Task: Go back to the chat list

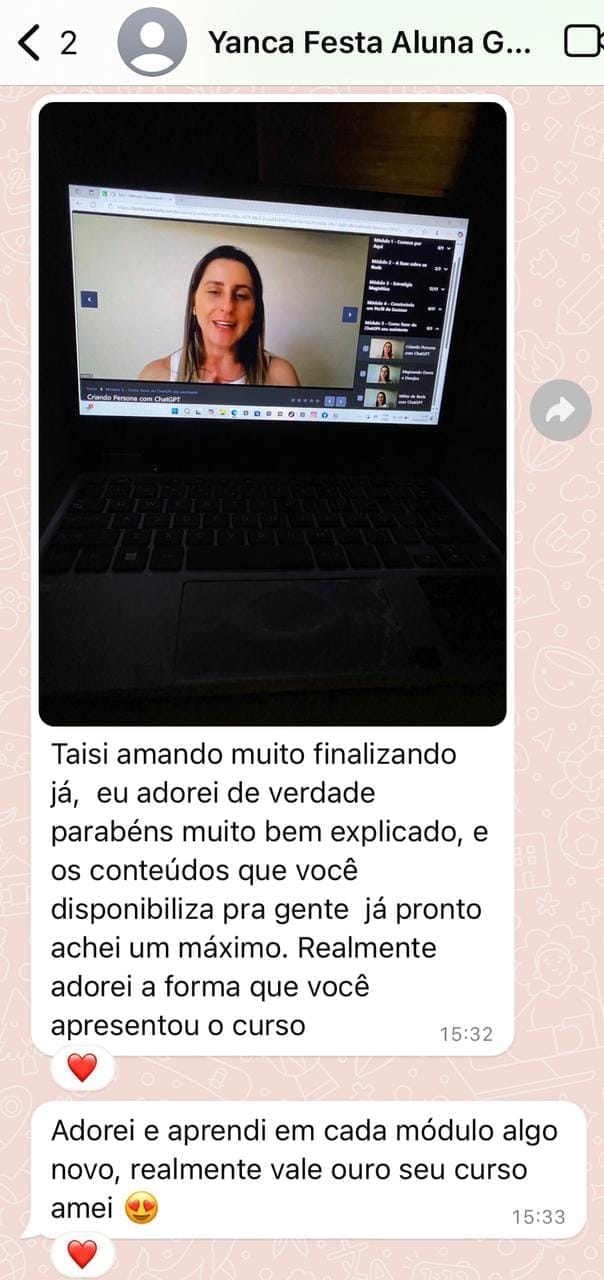Action: click(x=47, y=43)
